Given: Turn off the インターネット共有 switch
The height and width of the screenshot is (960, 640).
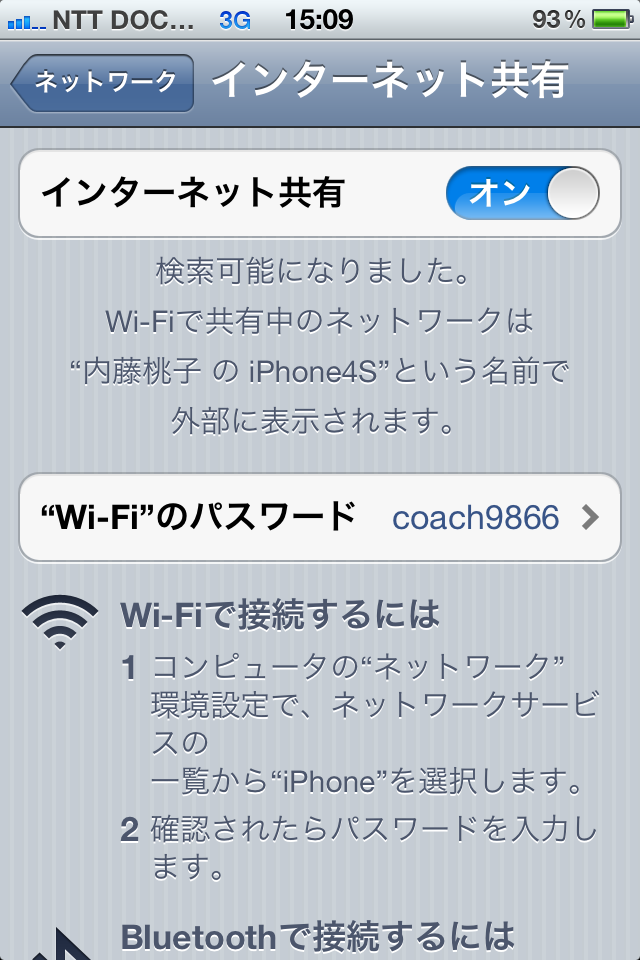Looking at the screenshot, I should 522,193.
